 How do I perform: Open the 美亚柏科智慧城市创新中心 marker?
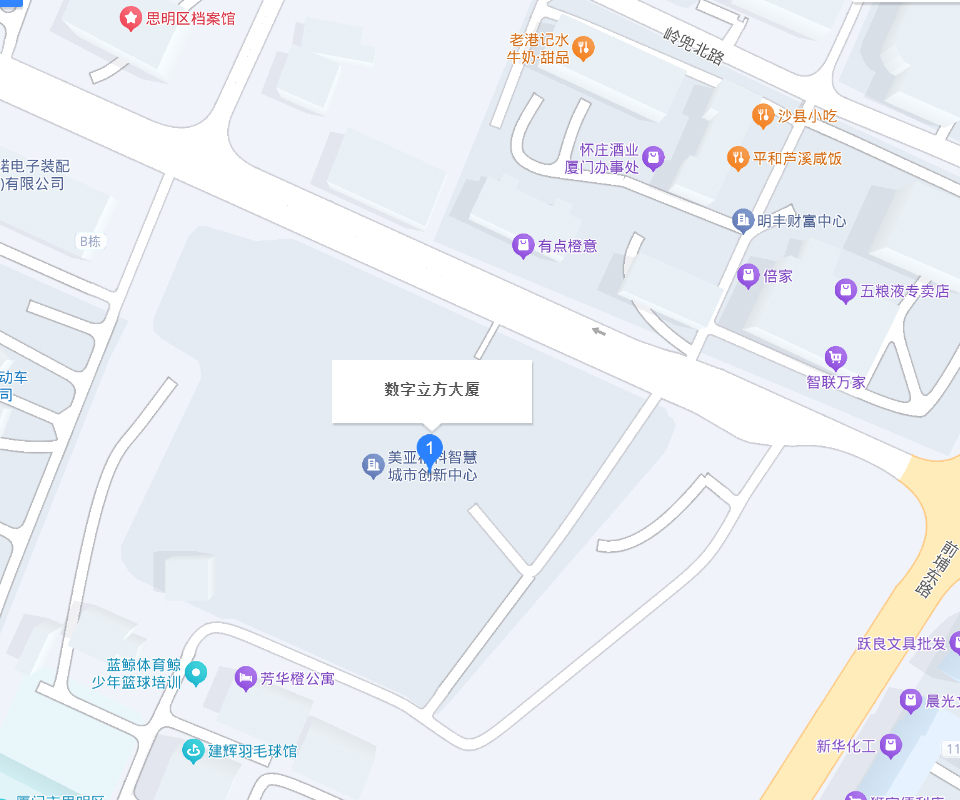(x=372, y=465)
